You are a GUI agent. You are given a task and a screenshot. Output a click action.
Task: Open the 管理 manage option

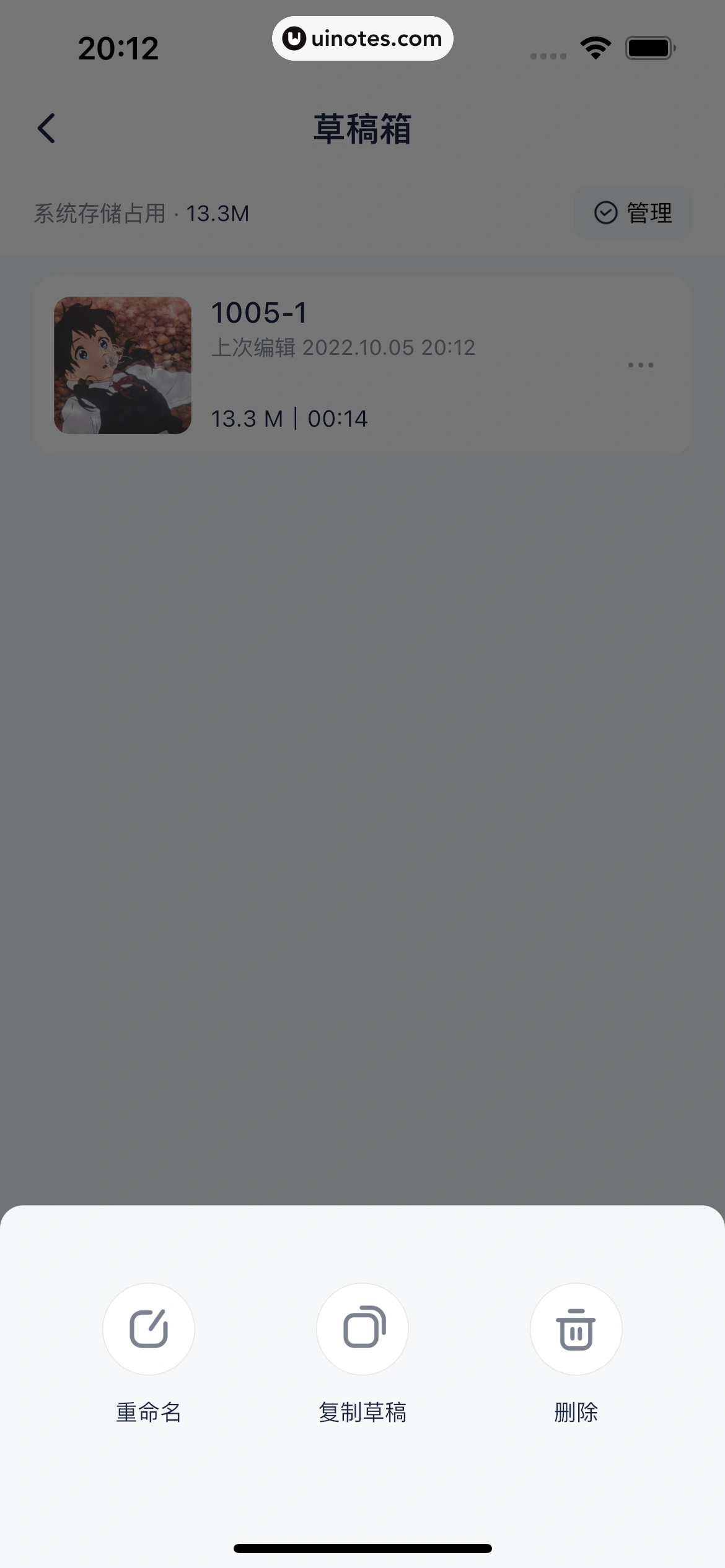point(633,213)
